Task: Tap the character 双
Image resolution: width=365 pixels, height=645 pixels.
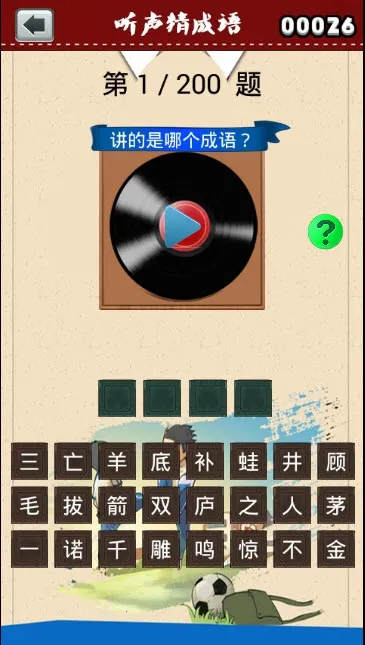Action: point(161,505)
